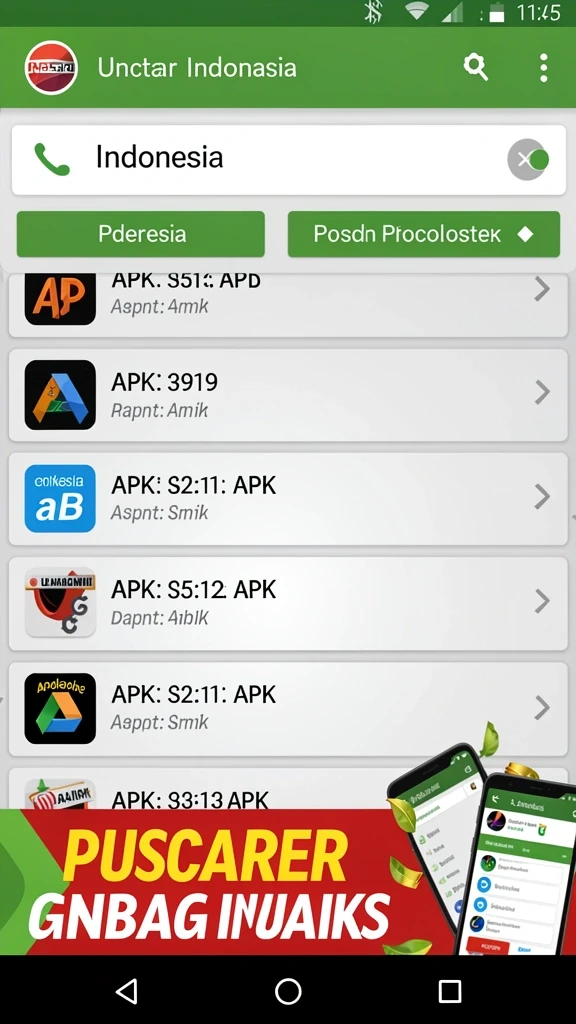The width and height of the screenshot is (576, 1024).
Task: Open search from the app bar
Action: [x=475, y=67]
